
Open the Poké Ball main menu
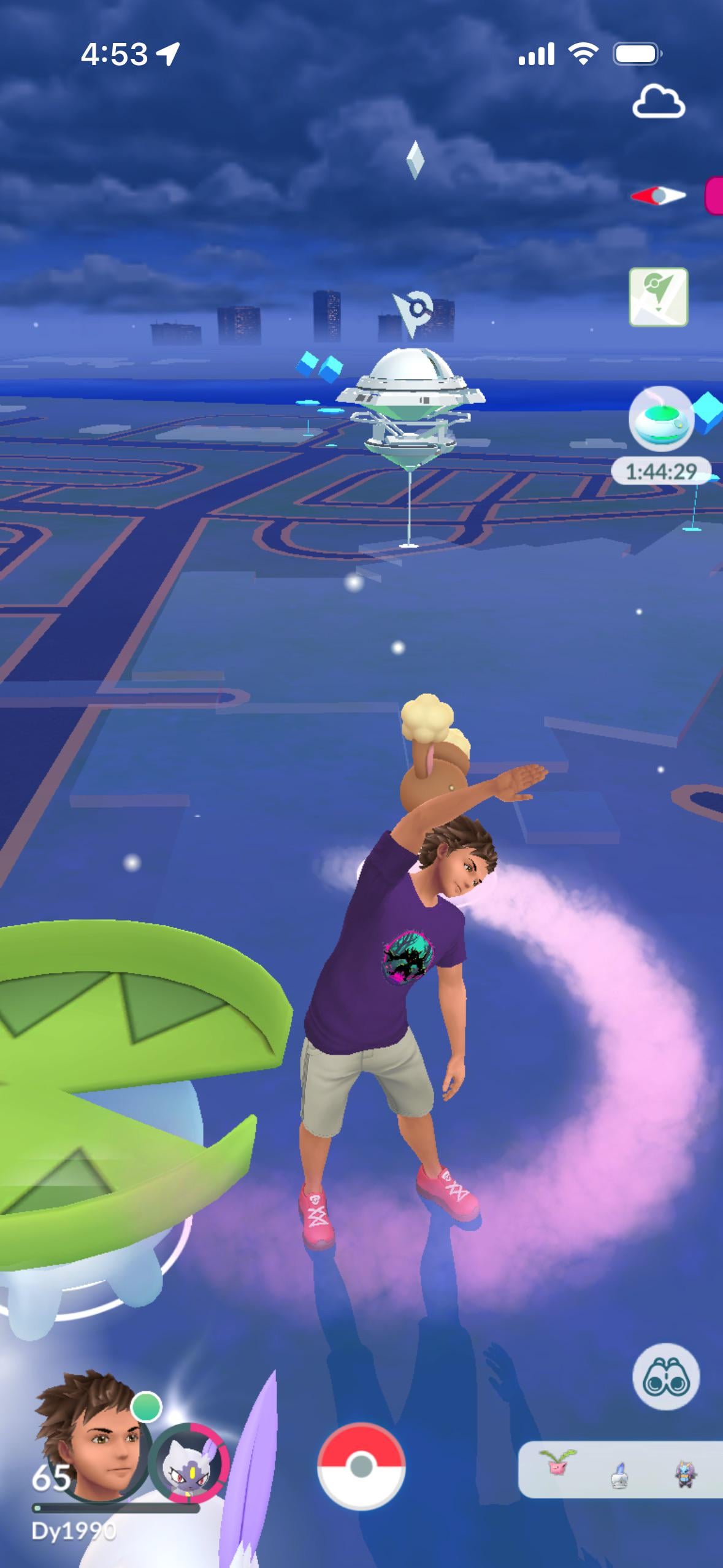point(361,1466)
